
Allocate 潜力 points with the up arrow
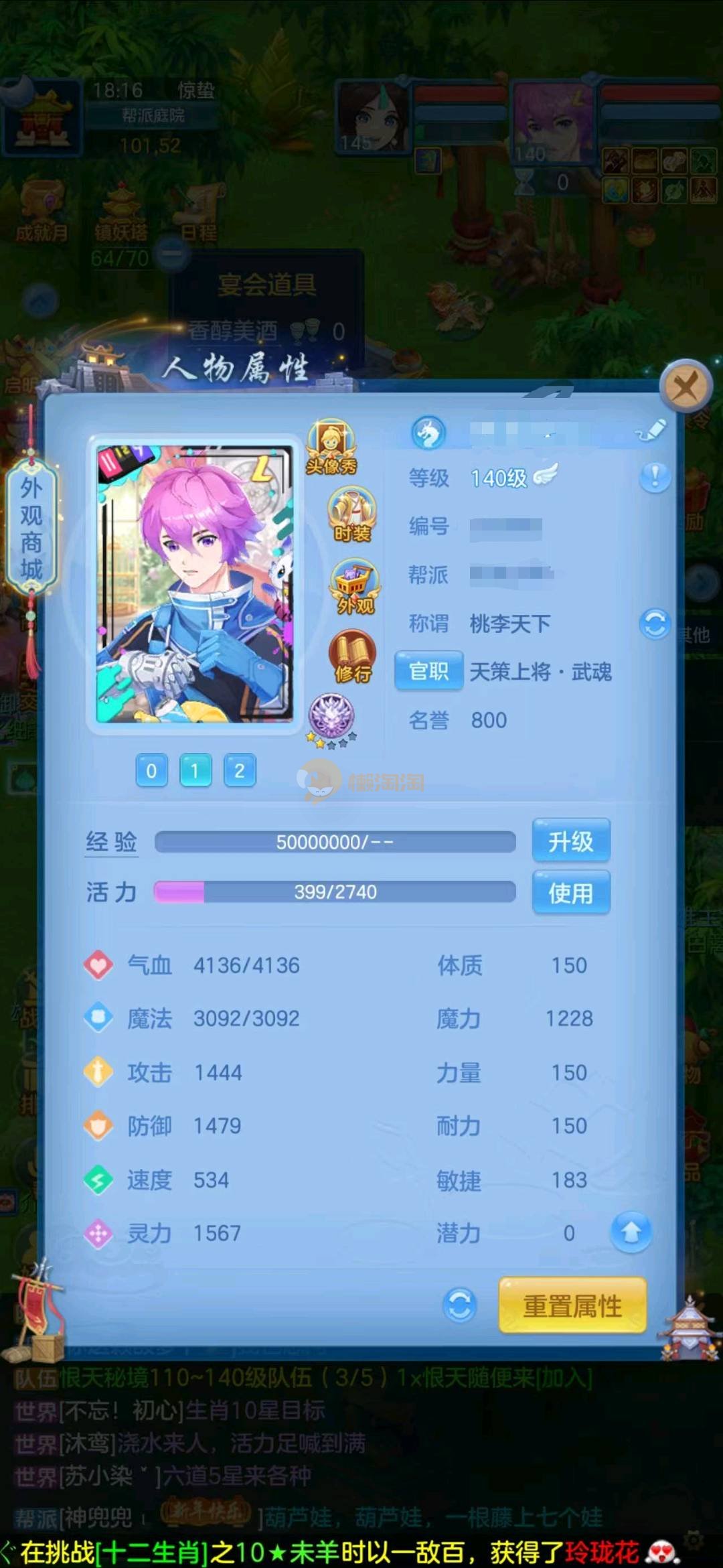pos(631,1232)
